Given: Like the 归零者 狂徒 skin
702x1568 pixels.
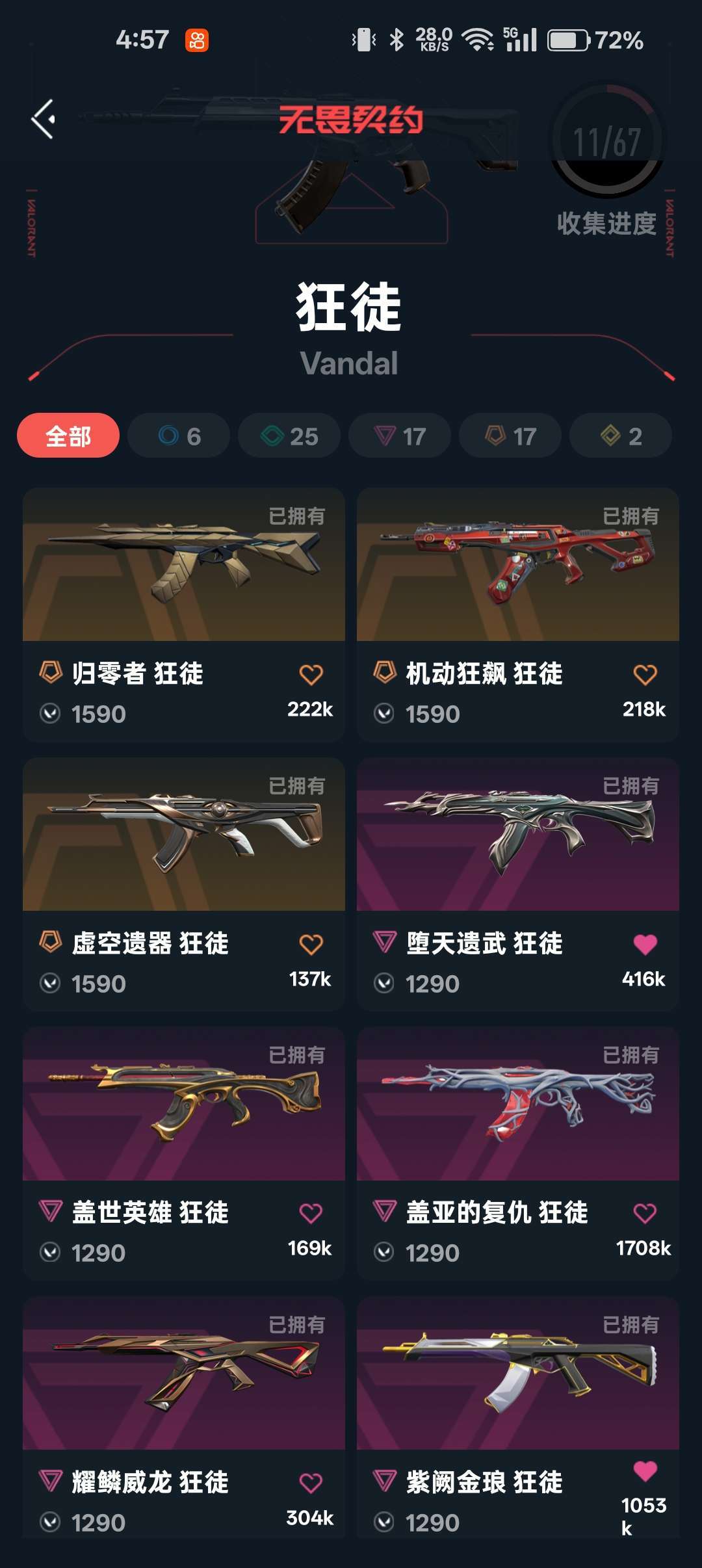Looking at the screenshot, I should (x=311, y=674).
